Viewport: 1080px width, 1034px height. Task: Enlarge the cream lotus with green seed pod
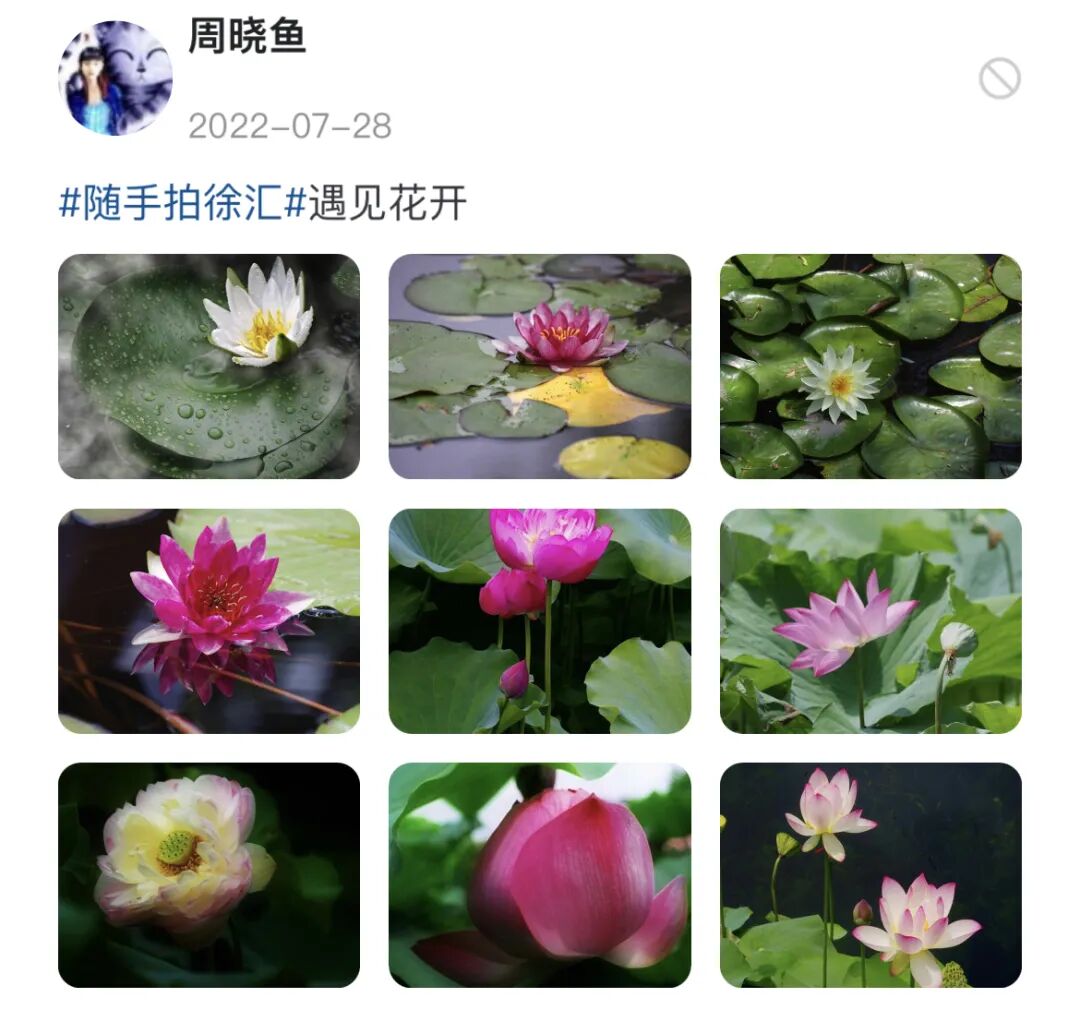(x=209, y=875)
